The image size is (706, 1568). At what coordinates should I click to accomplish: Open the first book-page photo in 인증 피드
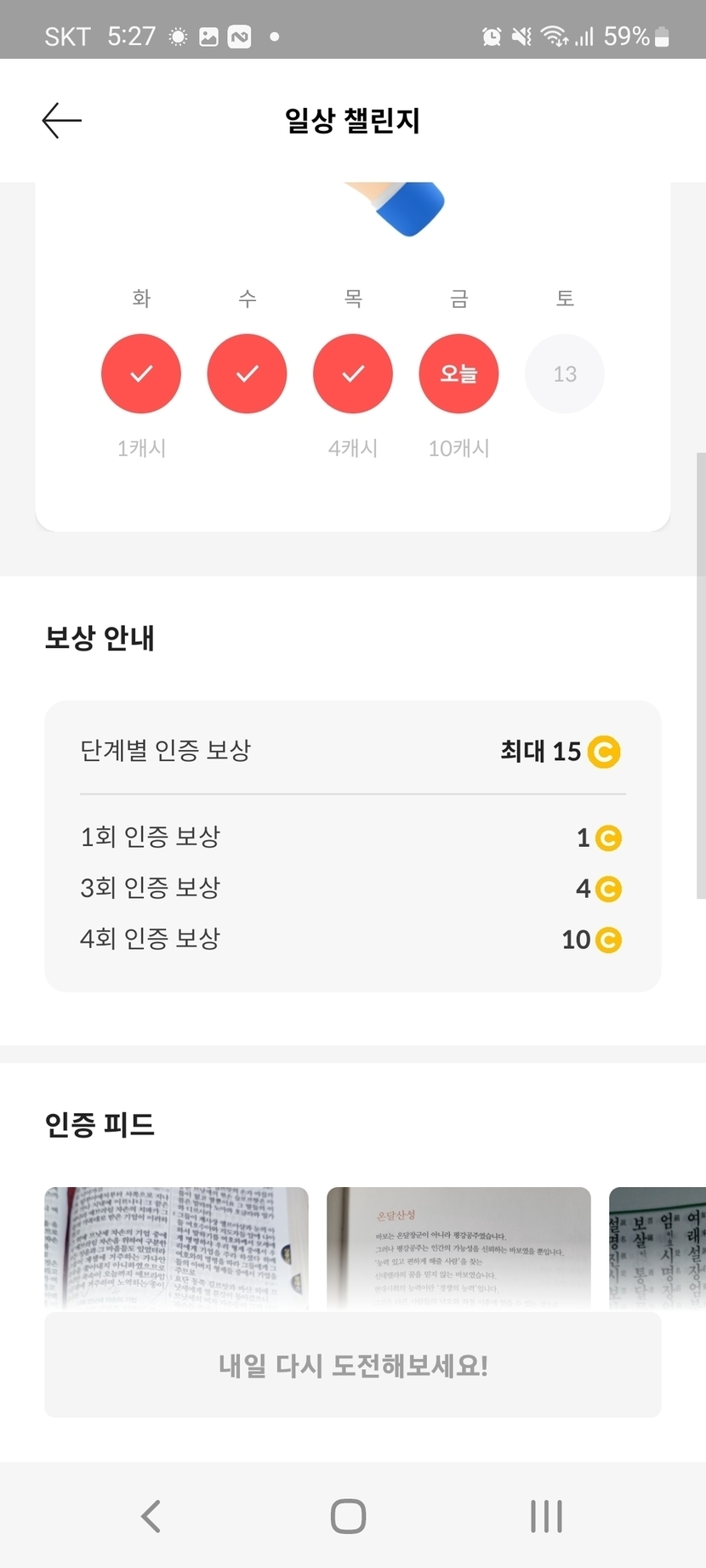point(176,1248)
